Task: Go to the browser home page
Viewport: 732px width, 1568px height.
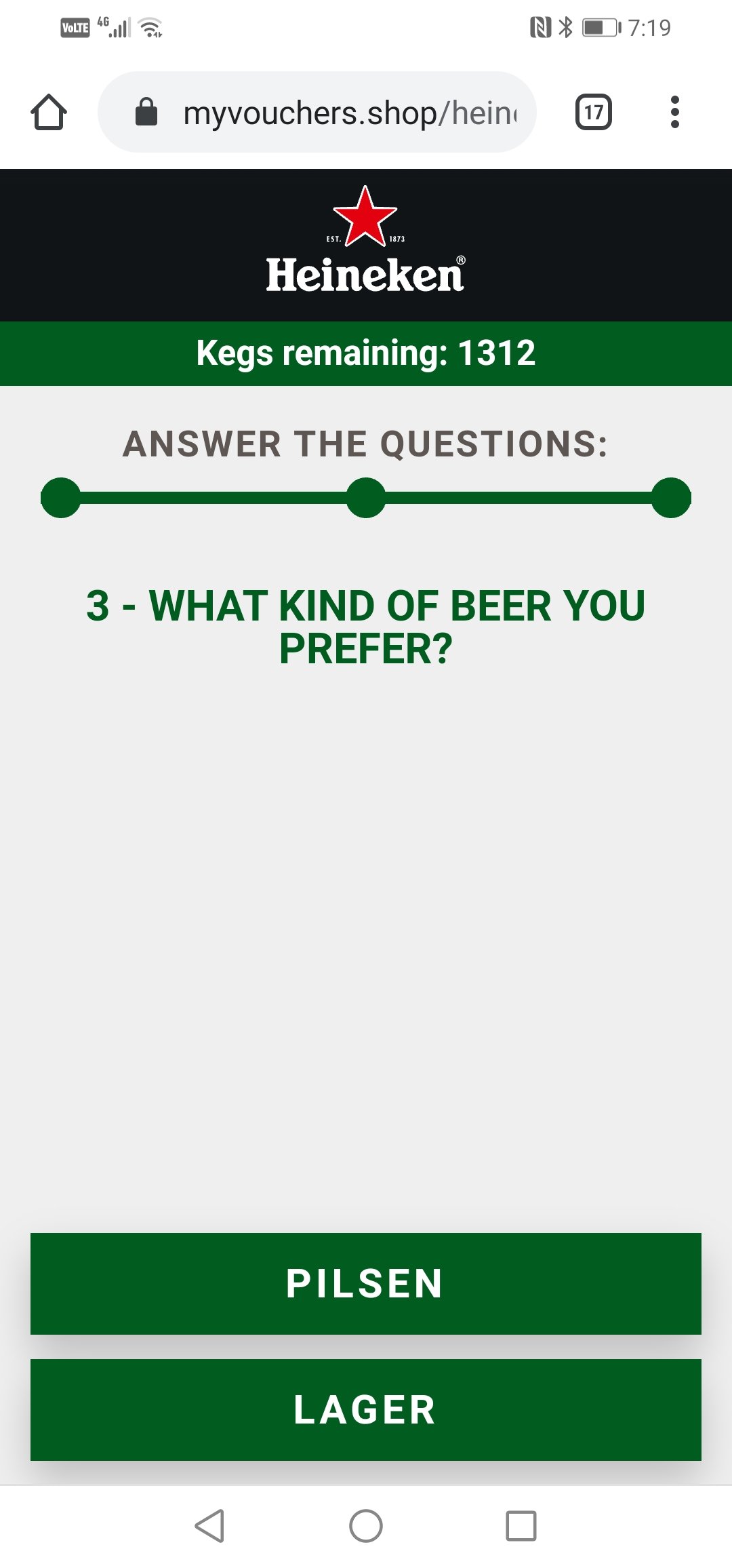Action: coord(49,112)
